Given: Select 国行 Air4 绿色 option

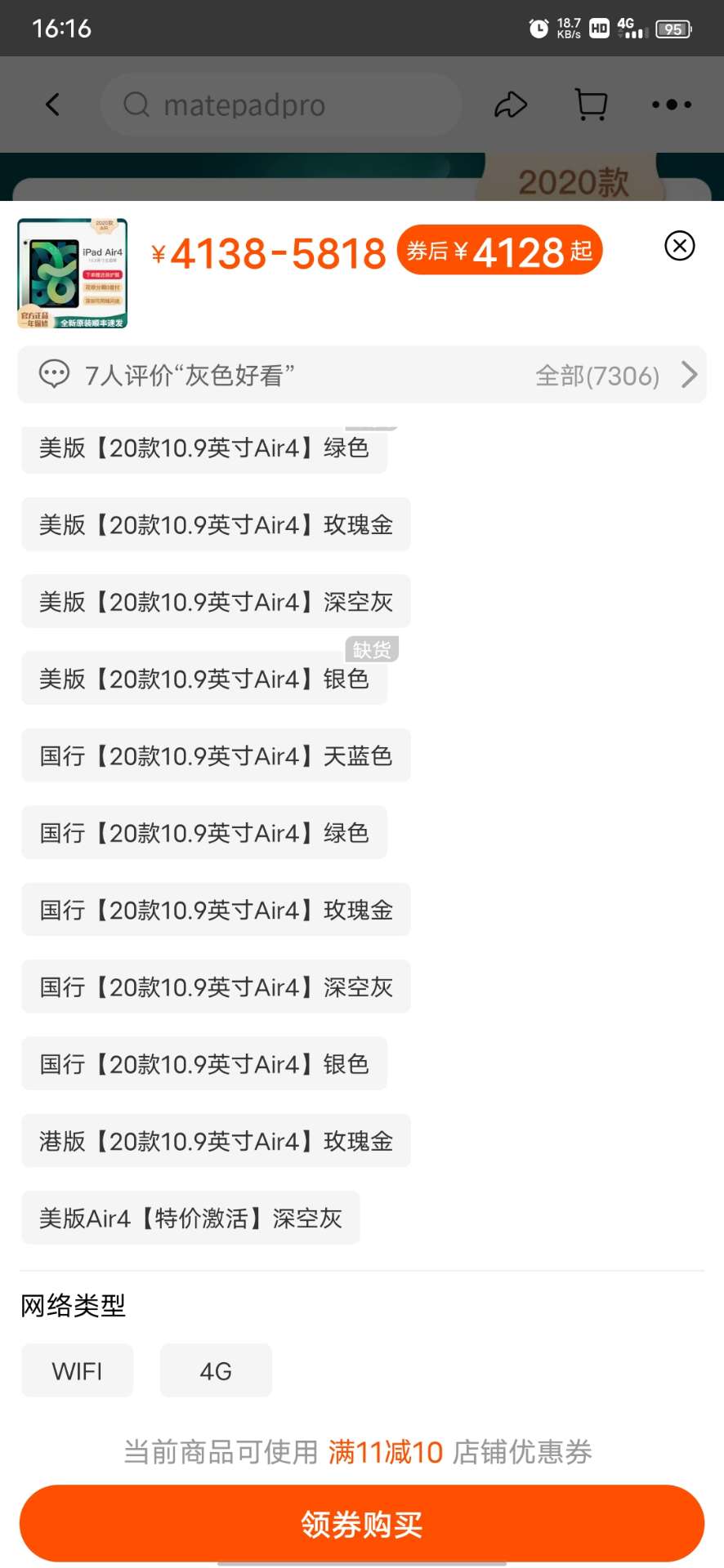Looking at the screenshot, I should click(204, 833).
